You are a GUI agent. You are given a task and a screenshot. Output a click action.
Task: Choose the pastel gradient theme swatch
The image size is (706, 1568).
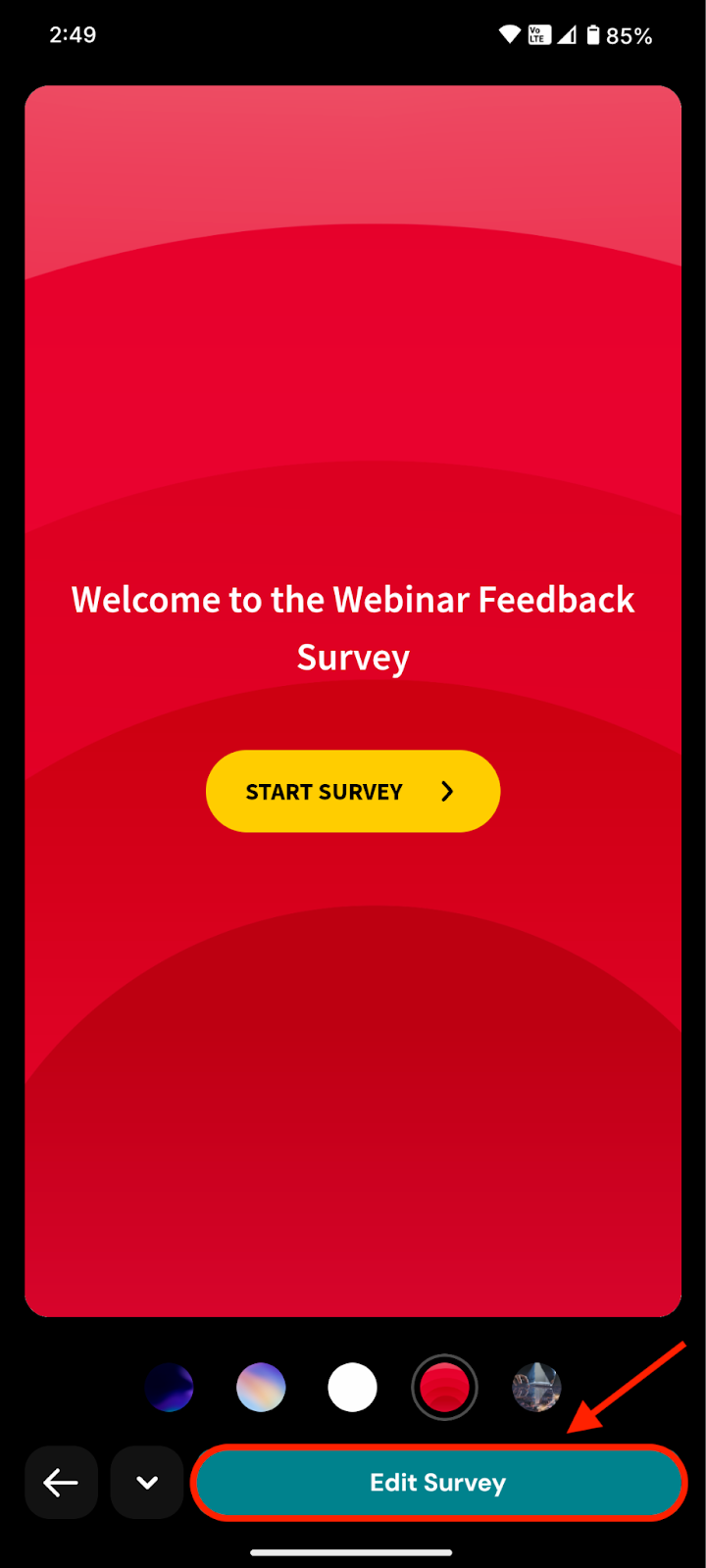[x=261, y=1388]
